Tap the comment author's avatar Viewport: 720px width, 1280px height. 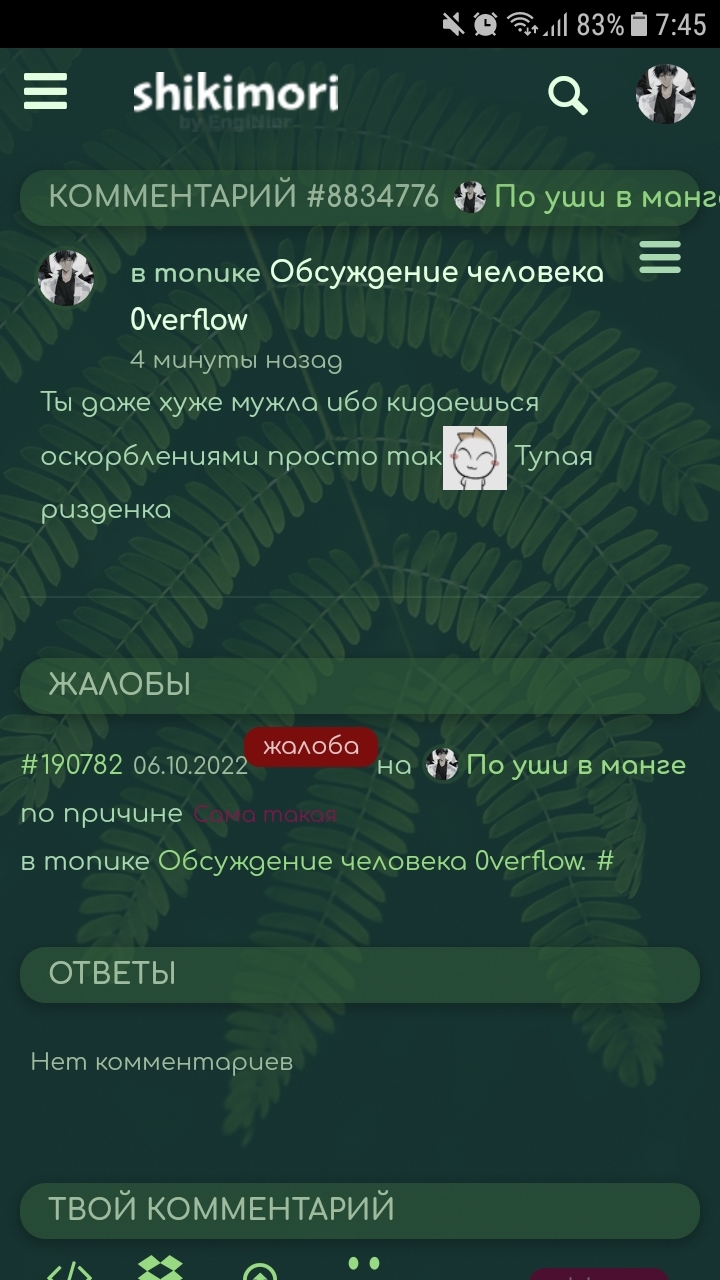coord(66,278)
